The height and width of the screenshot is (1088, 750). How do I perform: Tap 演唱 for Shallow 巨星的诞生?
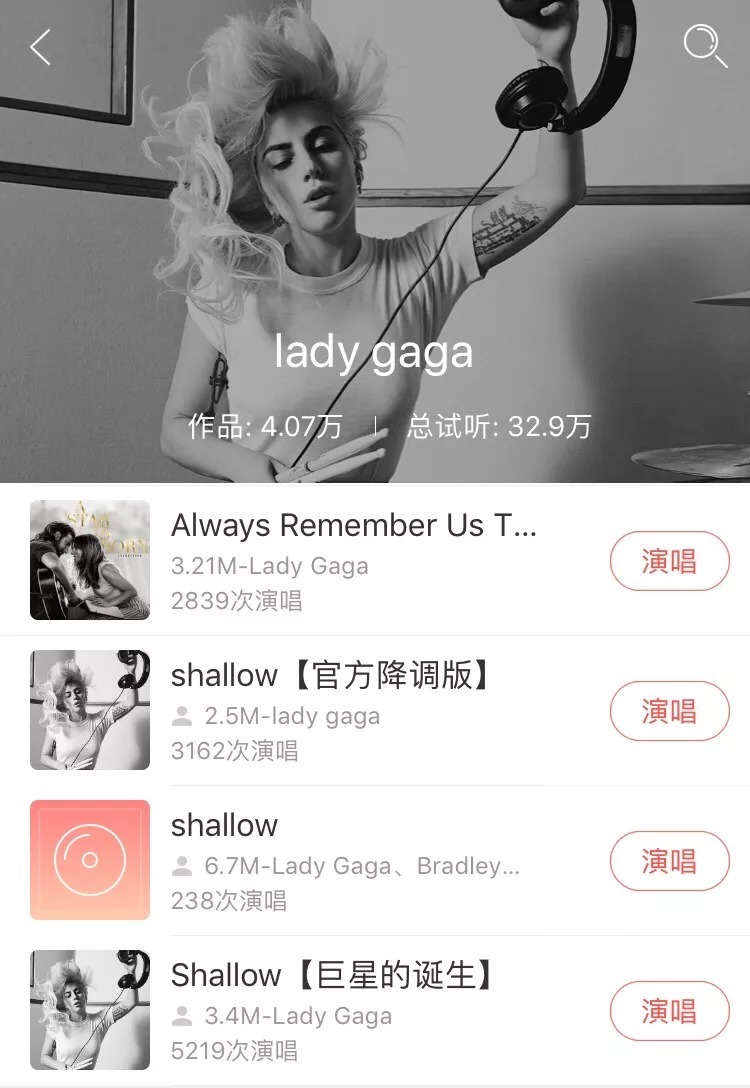pyautogui.click(x=668, y=1012)
